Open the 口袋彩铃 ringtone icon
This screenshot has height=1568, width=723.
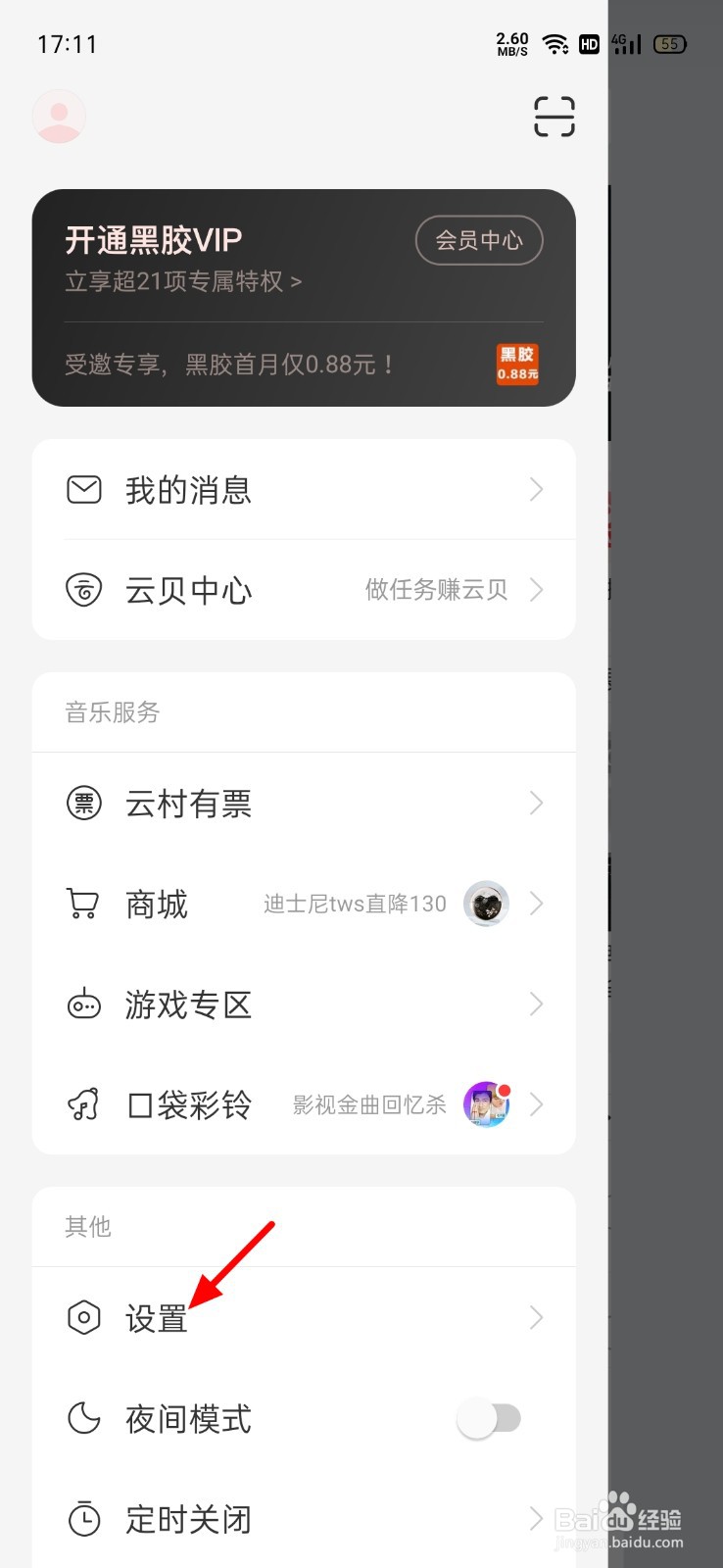pyautogui.click(x=84, y=1104)
